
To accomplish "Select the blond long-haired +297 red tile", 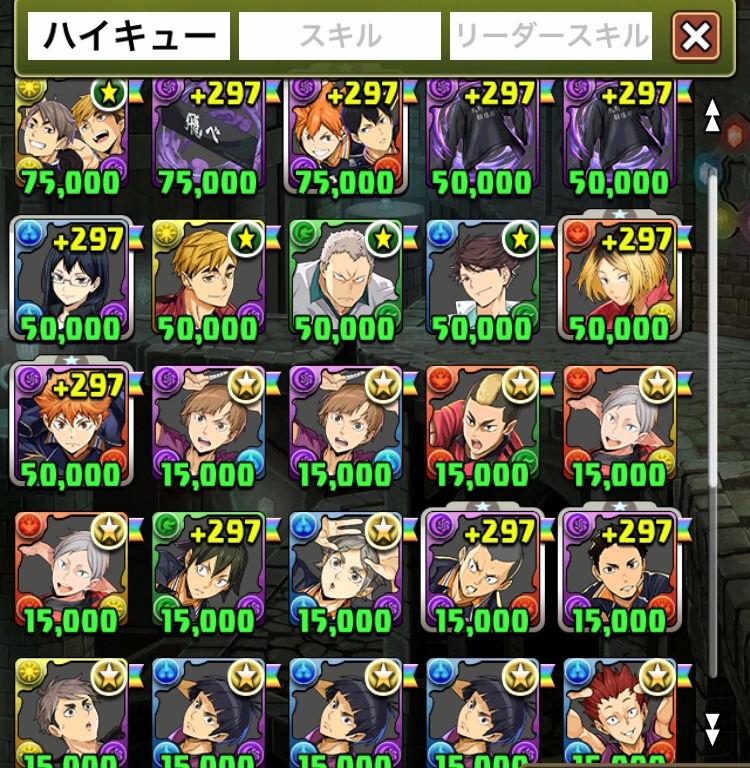I will click(619, 280).
